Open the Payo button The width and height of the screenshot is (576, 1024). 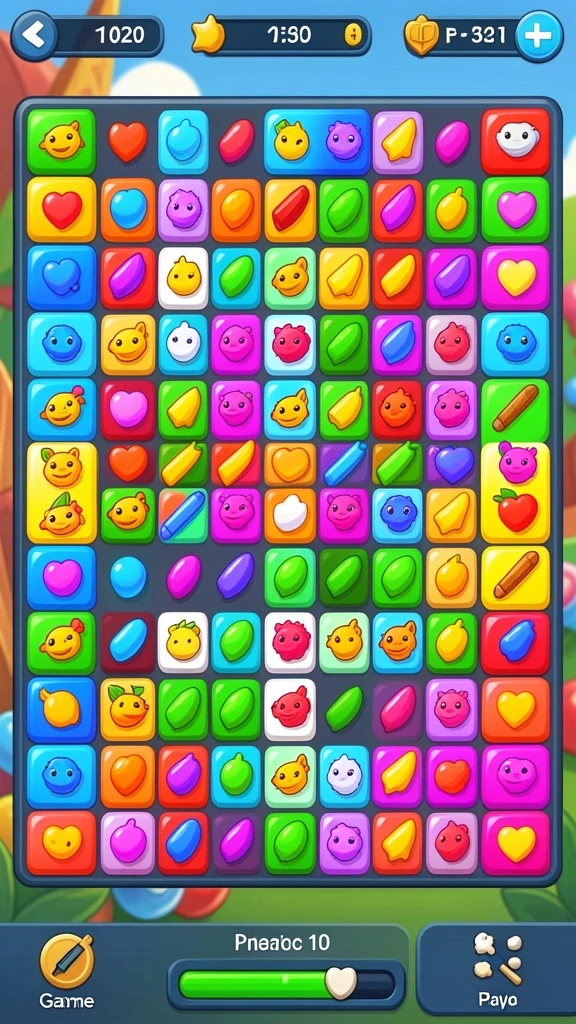(x=498, y=970)
